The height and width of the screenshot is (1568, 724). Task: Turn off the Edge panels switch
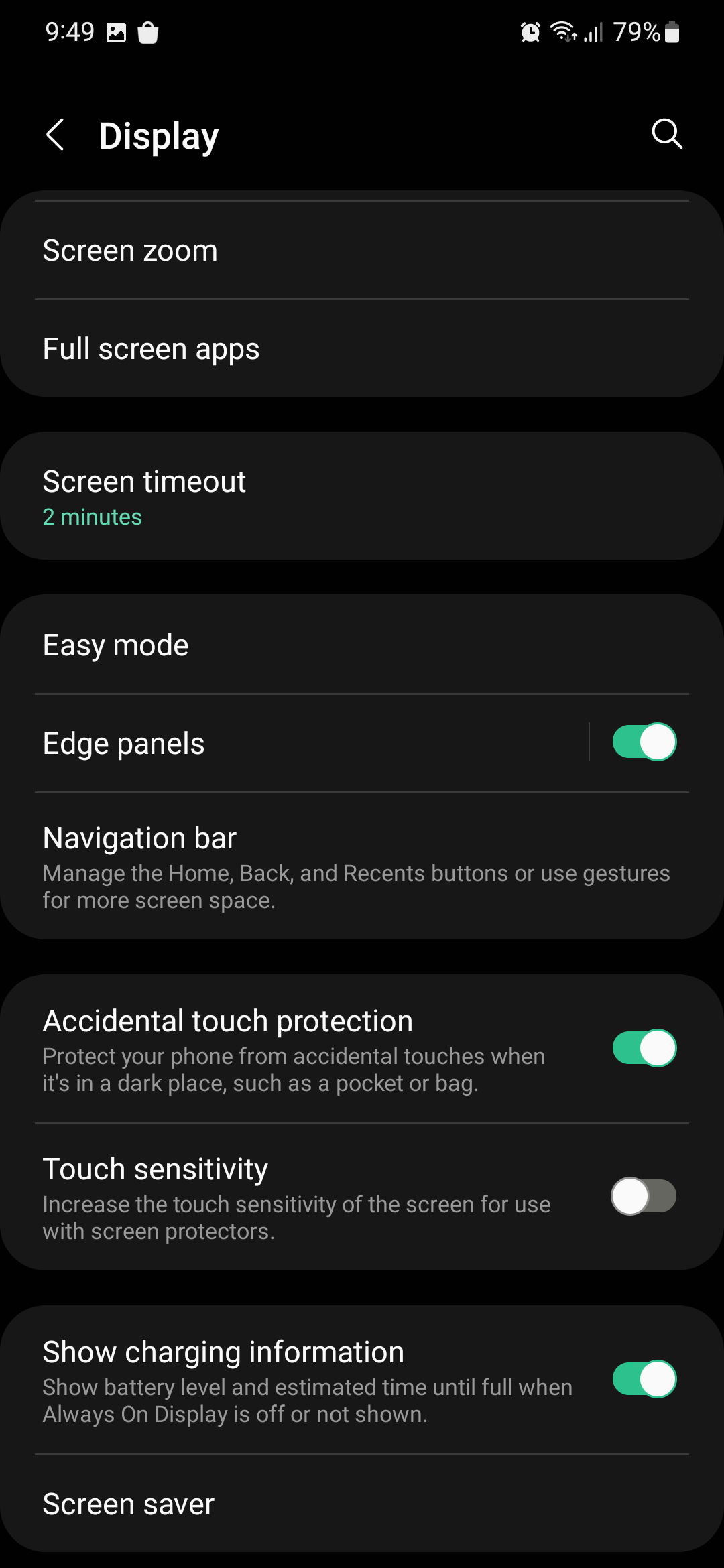[x=644, y=742]
